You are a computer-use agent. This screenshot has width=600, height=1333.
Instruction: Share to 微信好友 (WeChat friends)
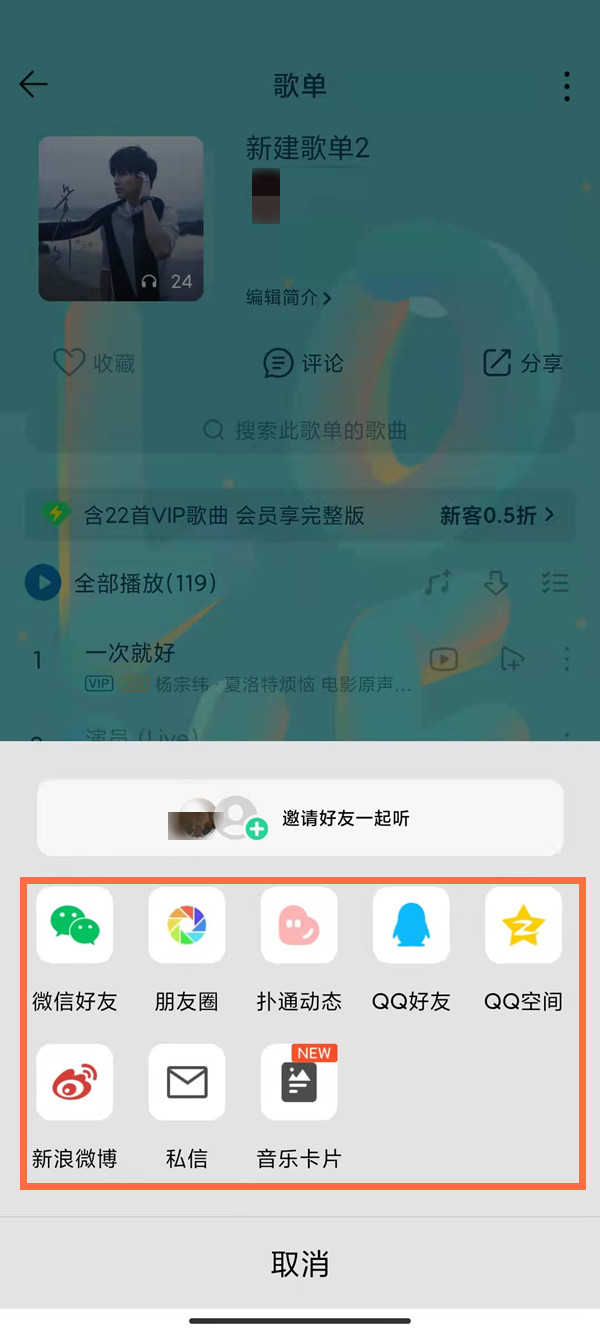(75, 925)
